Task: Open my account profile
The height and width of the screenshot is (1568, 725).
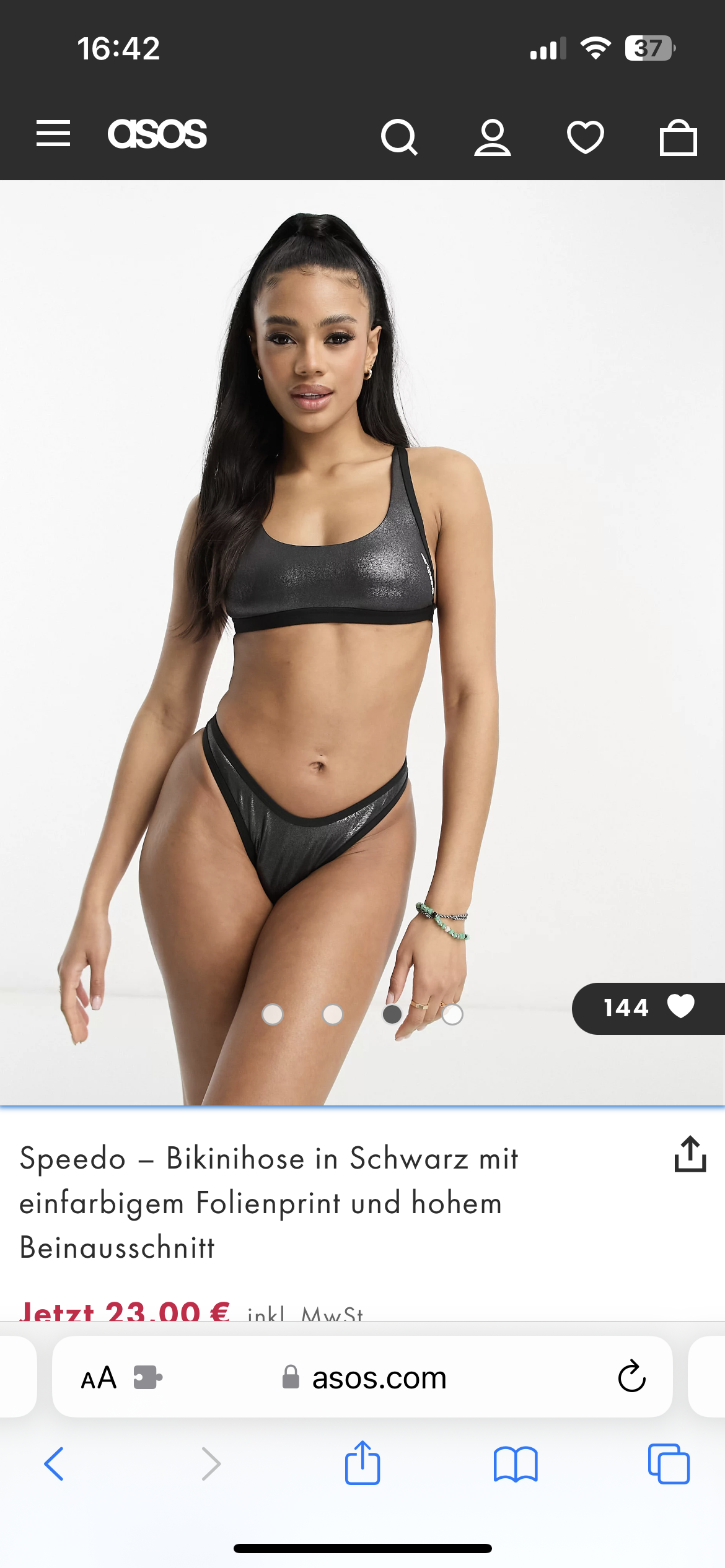Action: tap(493, 137)
